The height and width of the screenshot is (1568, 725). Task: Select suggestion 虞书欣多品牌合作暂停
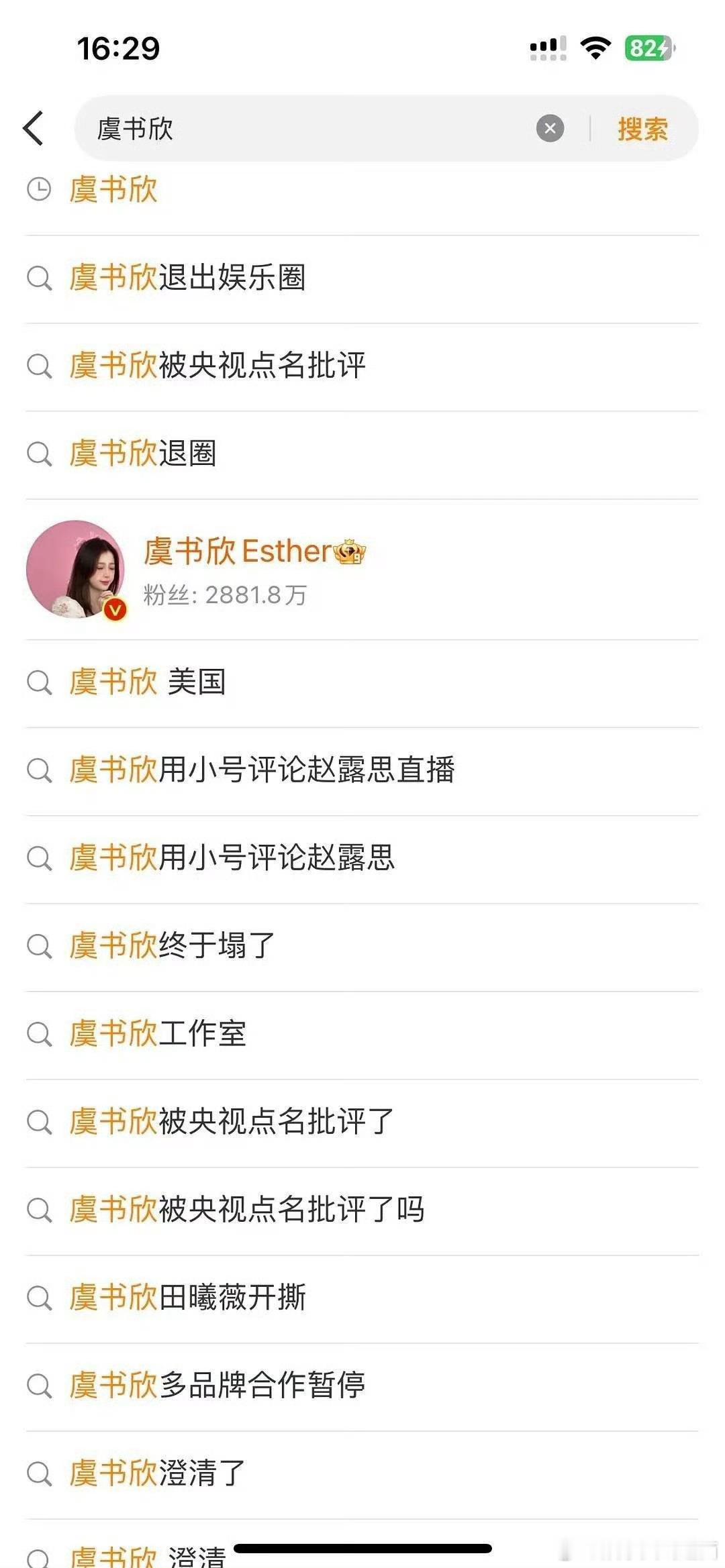217,1386
